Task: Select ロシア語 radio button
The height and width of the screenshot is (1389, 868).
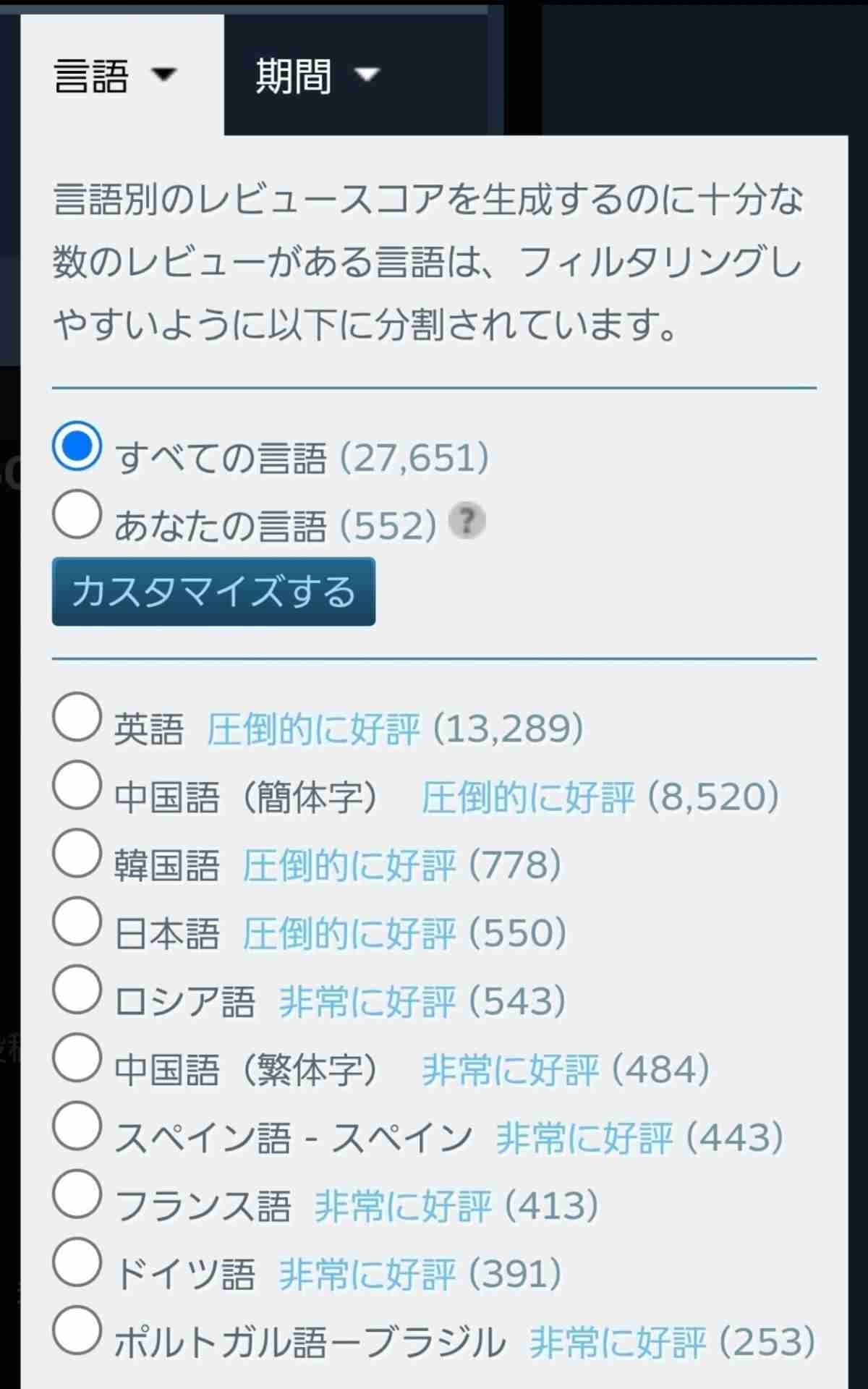Action: (77, 990)
